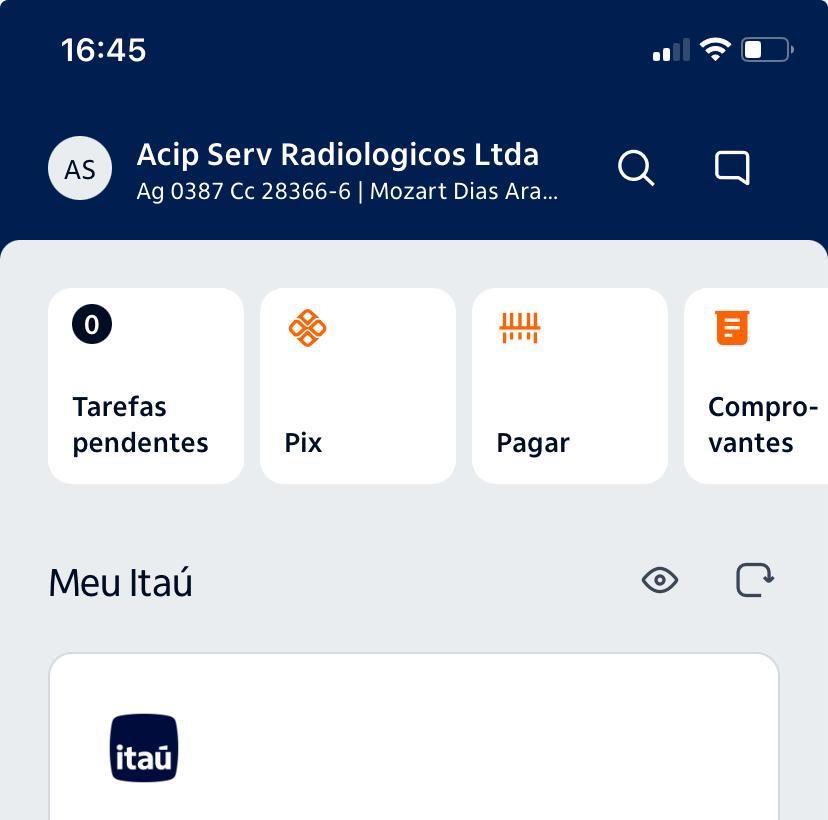Open Tarefas pendentes card
This screenshot has height=820, width=828.
click(146, 386)
